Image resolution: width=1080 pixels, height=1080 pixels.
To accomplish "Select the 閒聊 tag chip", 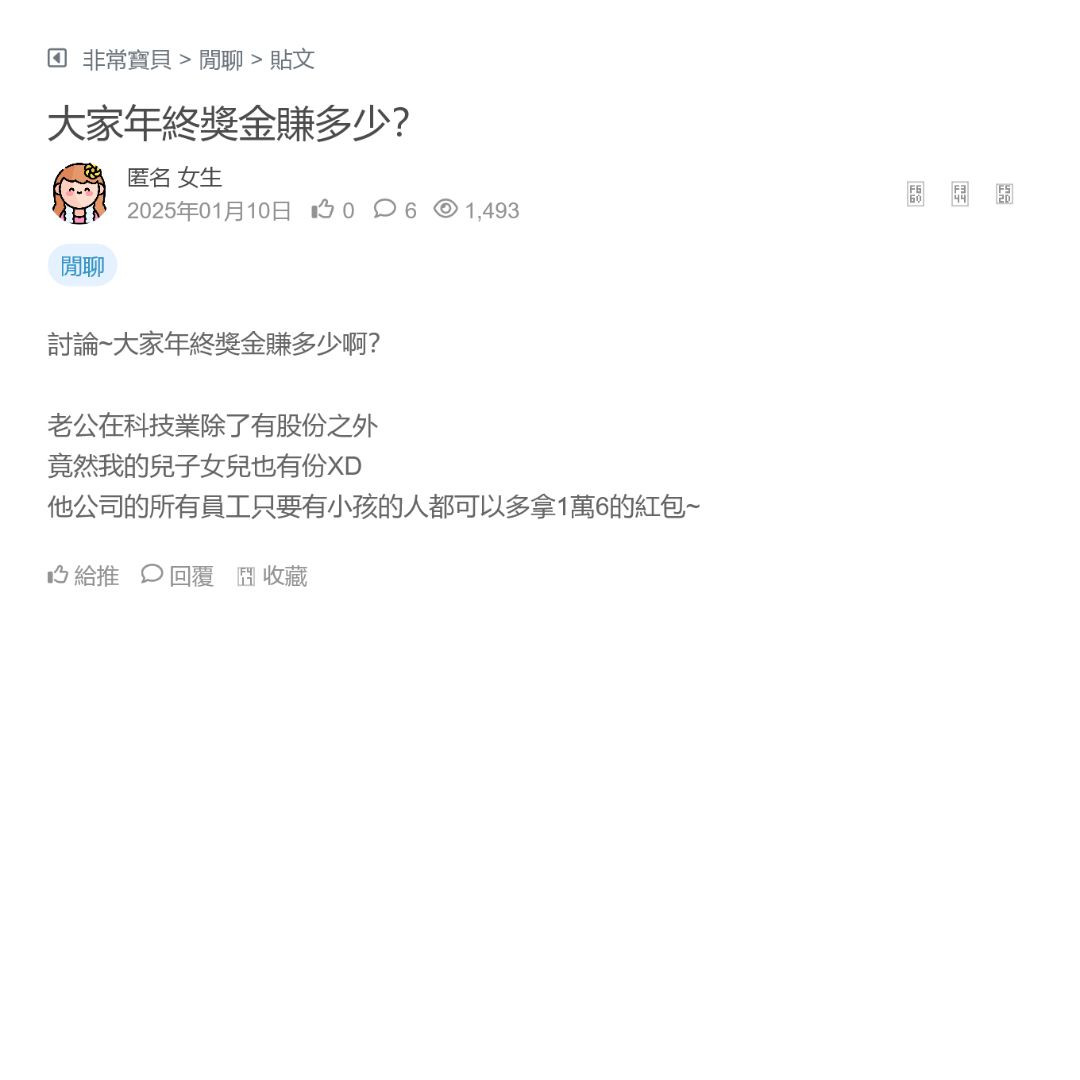I will pyautogui.click(x=82, y=266).
